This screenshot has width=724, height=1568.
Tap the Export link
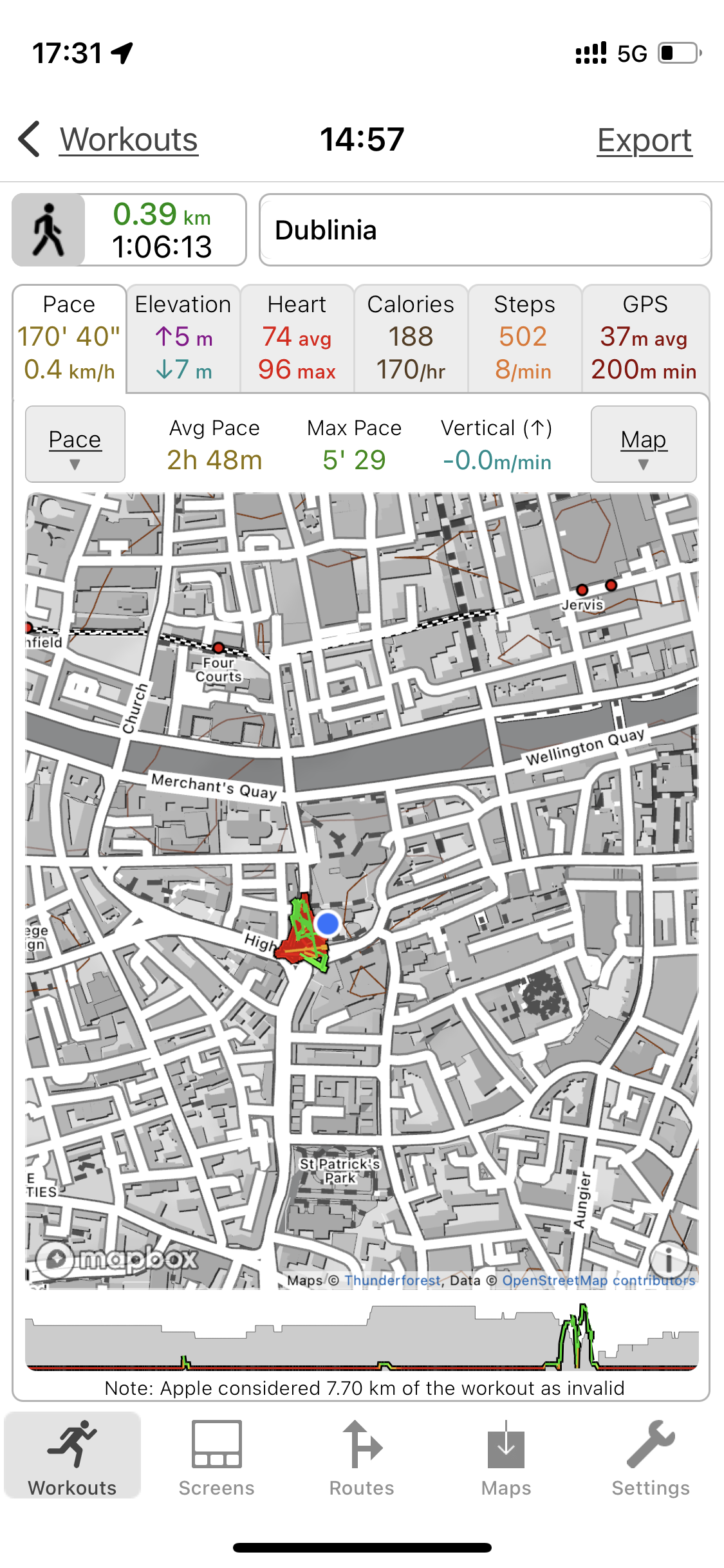(x=644, y=140)
